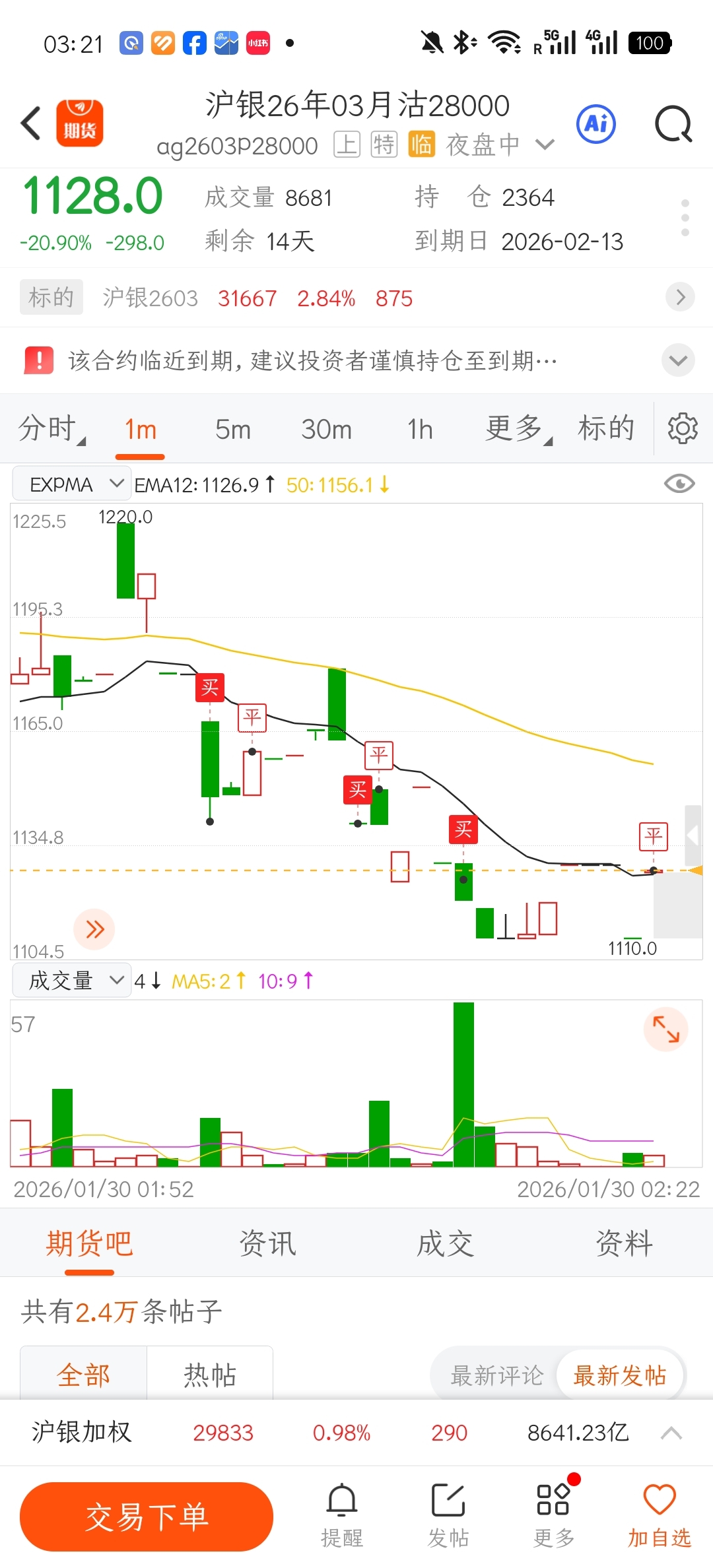Go back using the top-left arrow
The width and height of the screenshot is (713, 1568).
(31, 123)
